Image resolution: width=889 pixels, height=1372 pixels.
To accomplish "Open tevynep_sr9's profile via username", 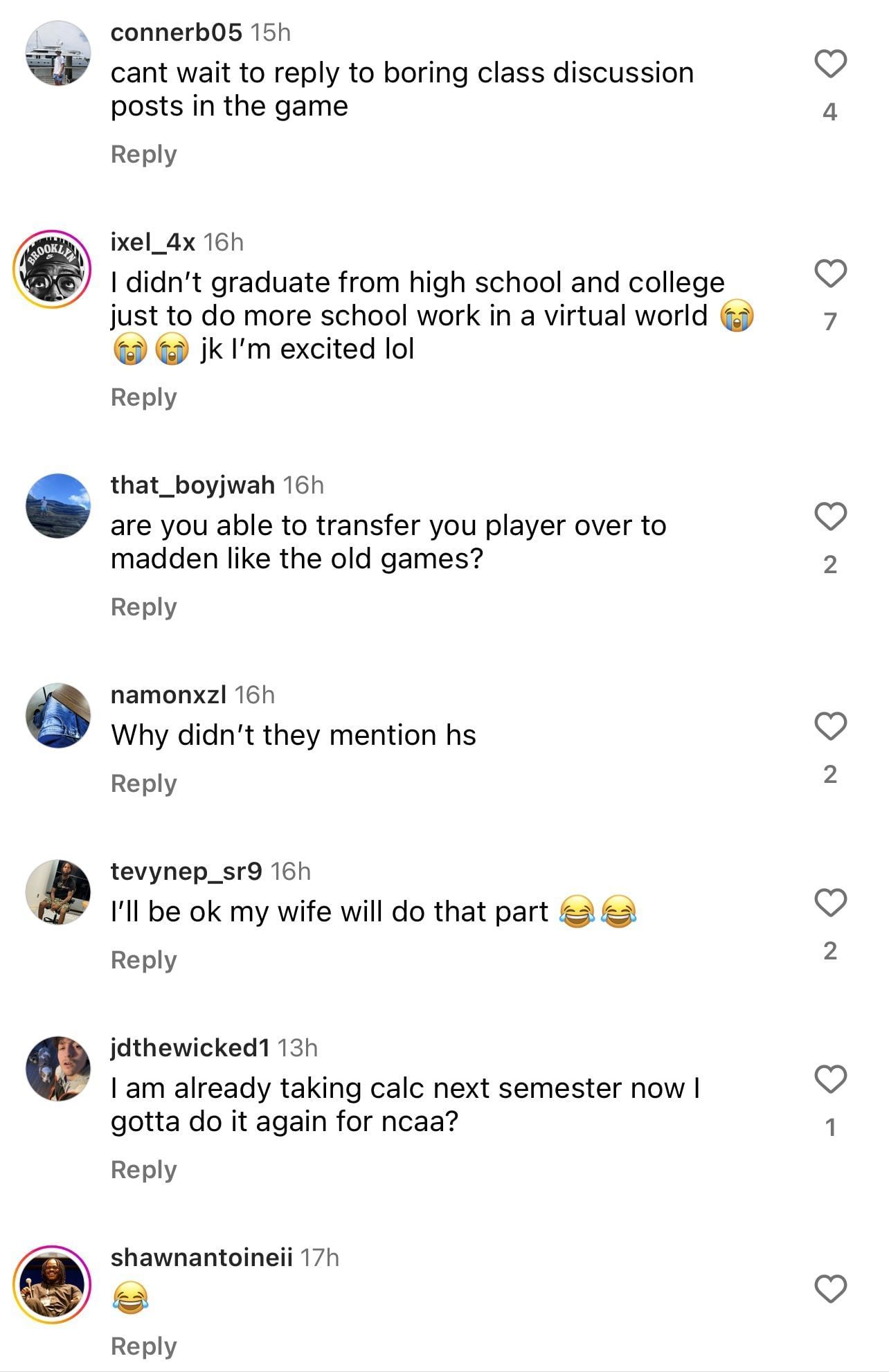I will tap(186, 871).
